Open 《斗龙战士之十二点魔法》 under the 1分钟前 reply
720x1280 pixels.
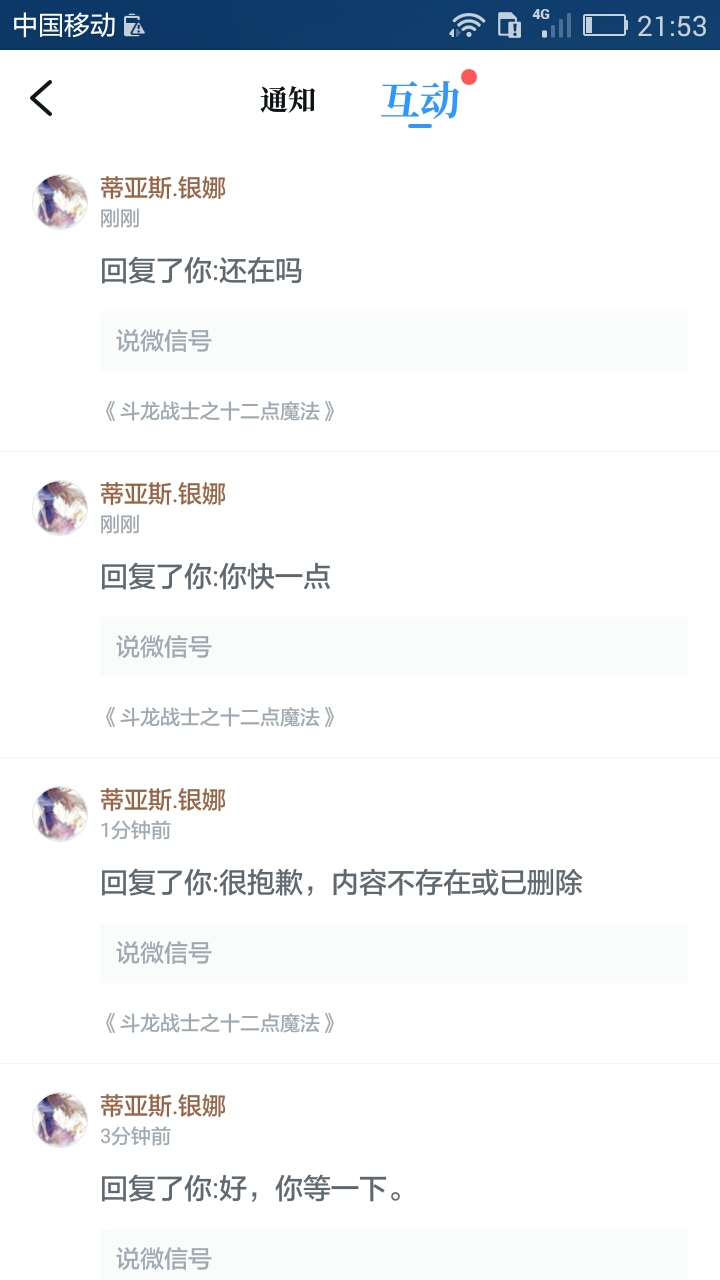pos(219,1023)
